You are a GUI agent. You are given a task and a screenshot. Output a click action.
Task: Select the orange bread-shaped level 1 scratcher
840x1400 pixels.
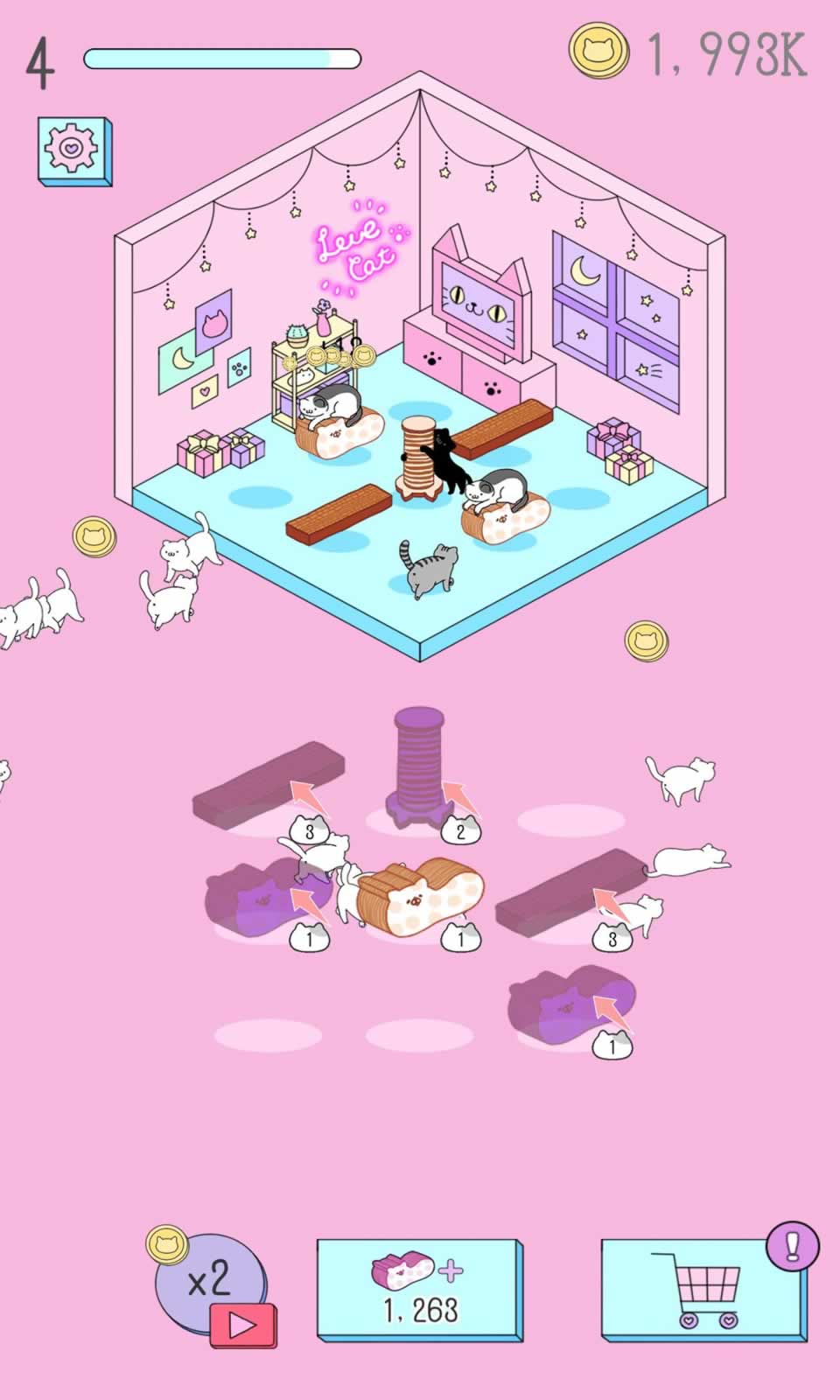tap(422, 897)
